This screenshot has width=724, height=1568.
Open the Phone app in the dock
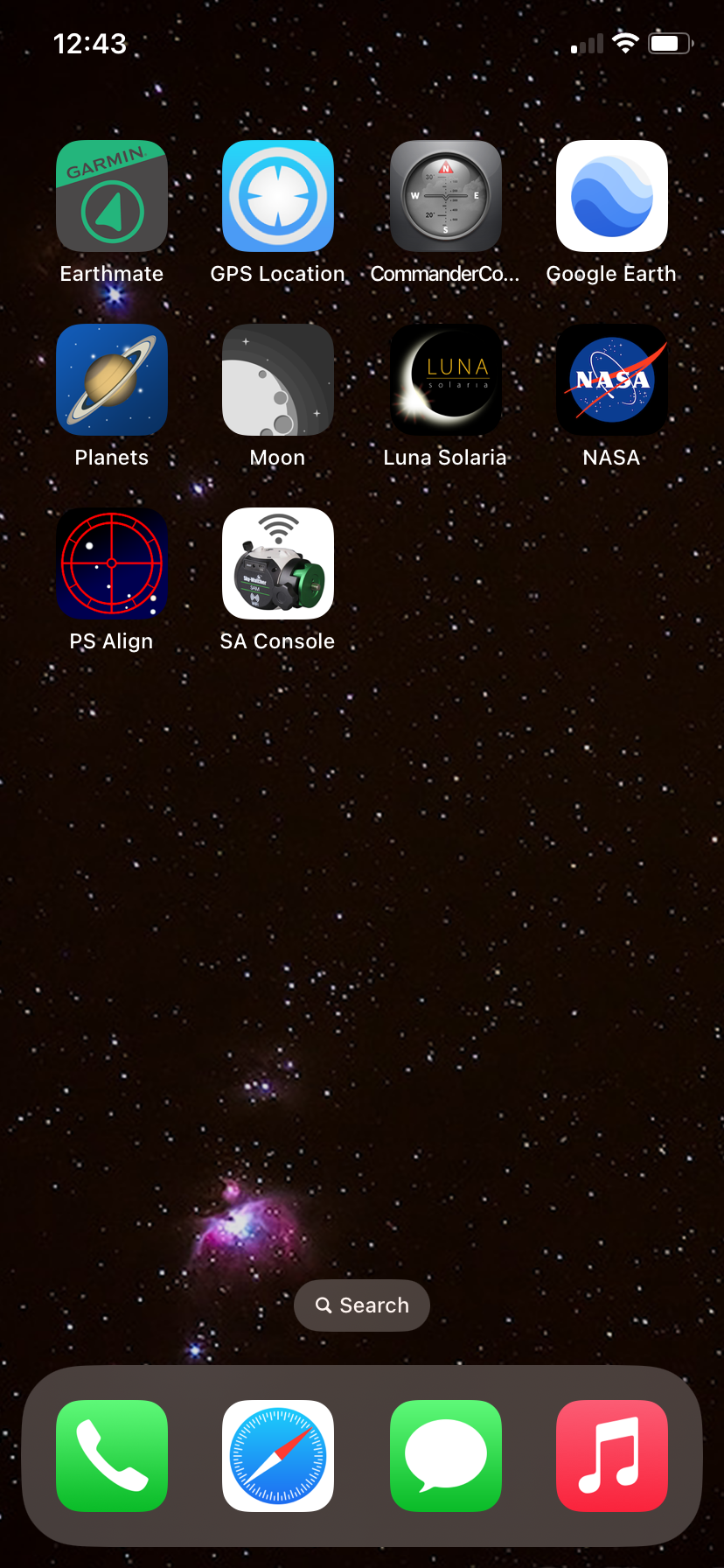[112, 1456]
